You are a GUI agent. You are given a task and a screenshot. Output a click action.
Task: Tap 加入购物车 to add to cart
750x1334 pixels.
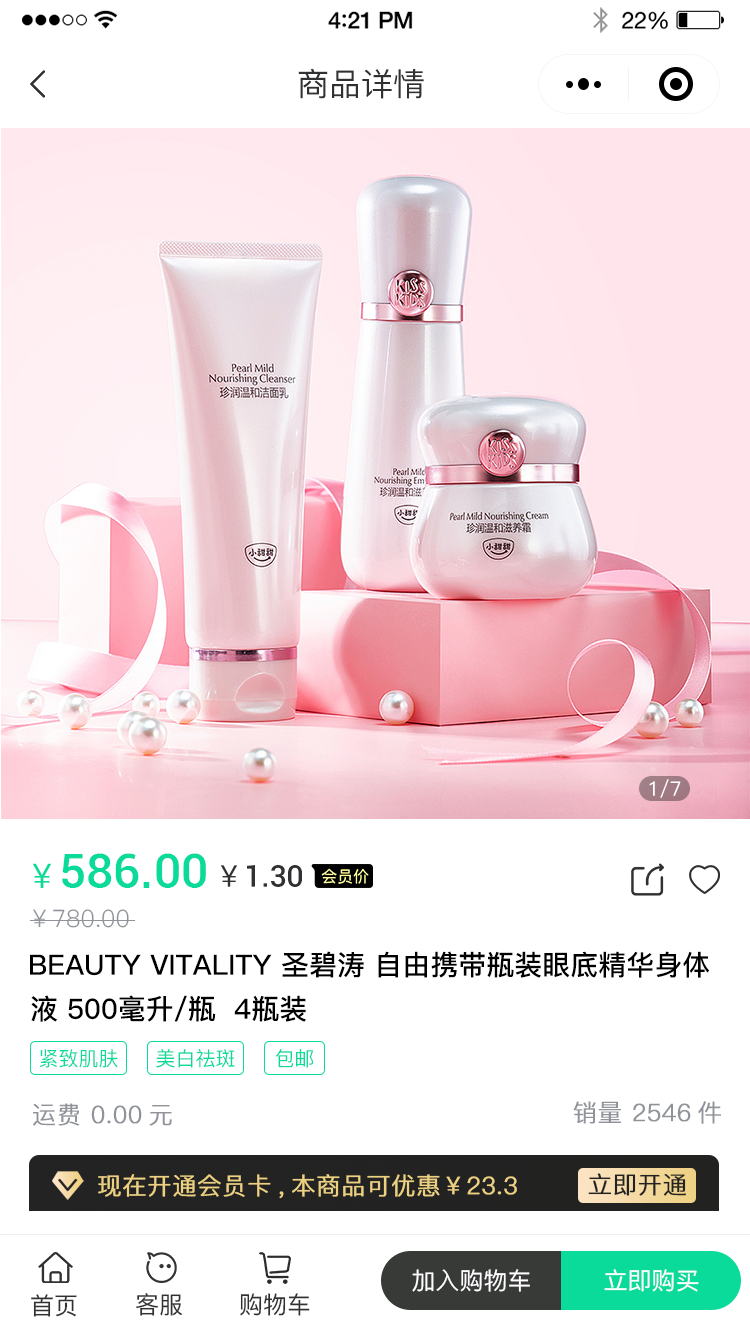pos(471,1281)
